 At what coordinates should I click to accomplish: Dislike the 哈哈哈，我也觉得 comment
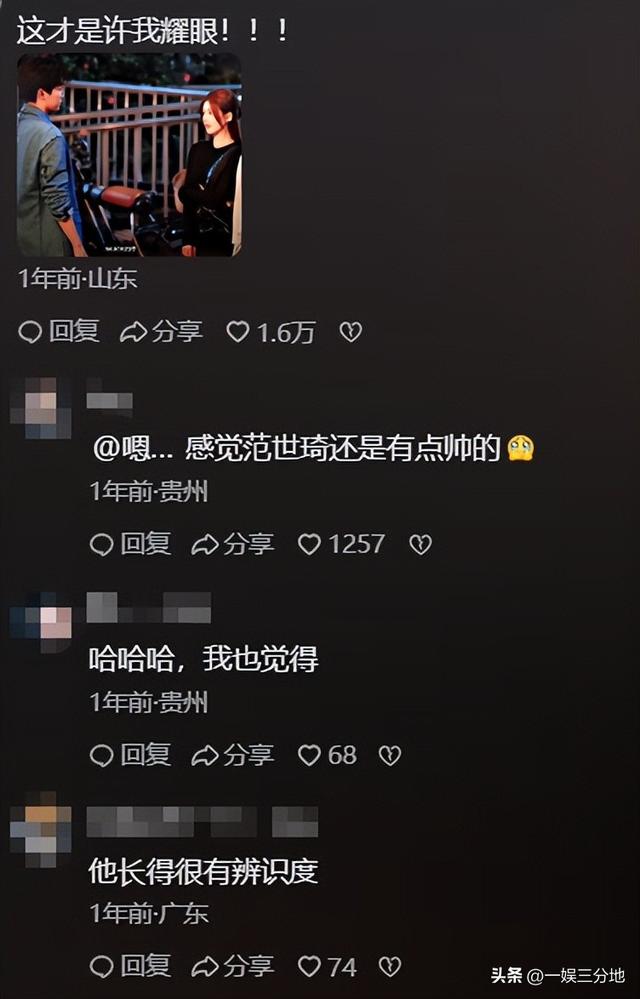tap(390, 755)
